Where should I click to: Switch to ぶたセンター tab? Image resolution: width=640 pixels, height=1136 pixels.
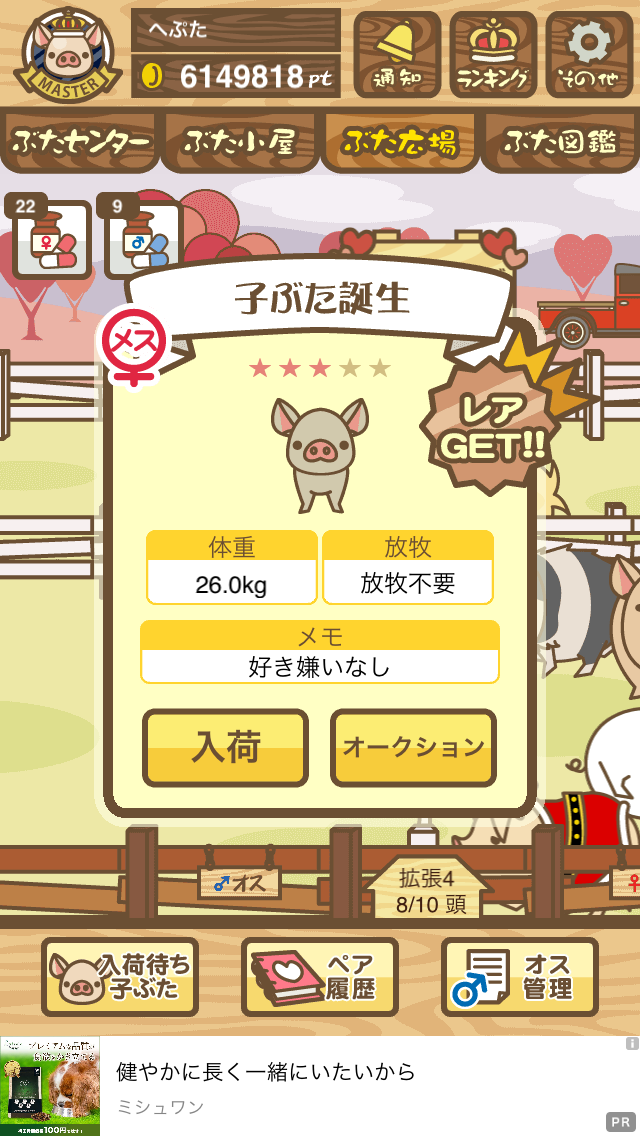point(80,142)
